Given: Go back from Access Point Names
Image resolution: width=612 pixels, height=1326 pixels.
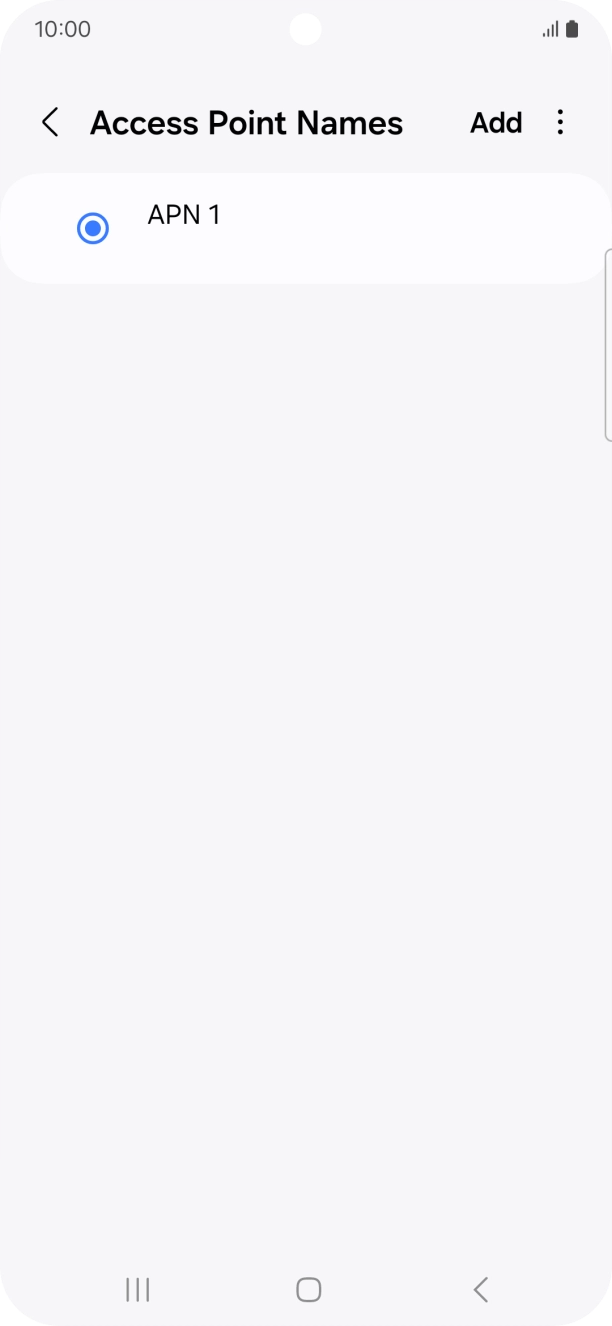Looking at the screenshot, I should (50, 123).
